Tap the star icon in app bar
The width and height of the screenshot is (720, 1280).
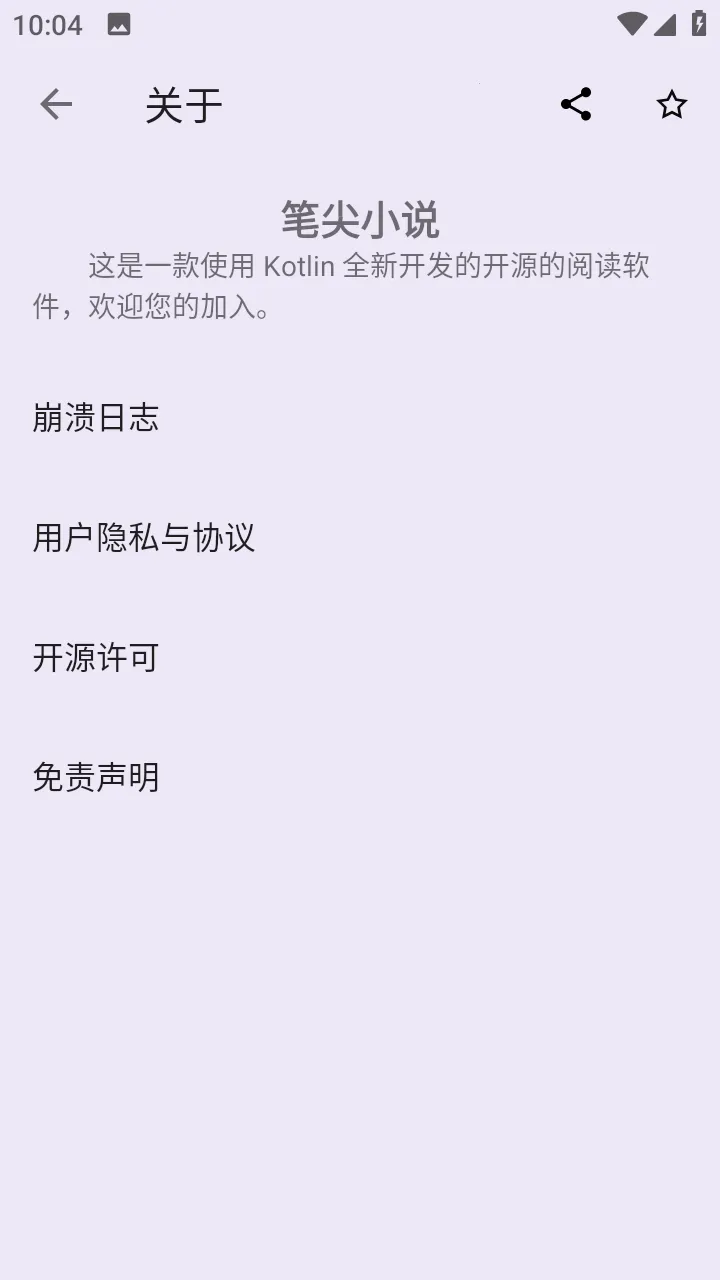point(671,104)
